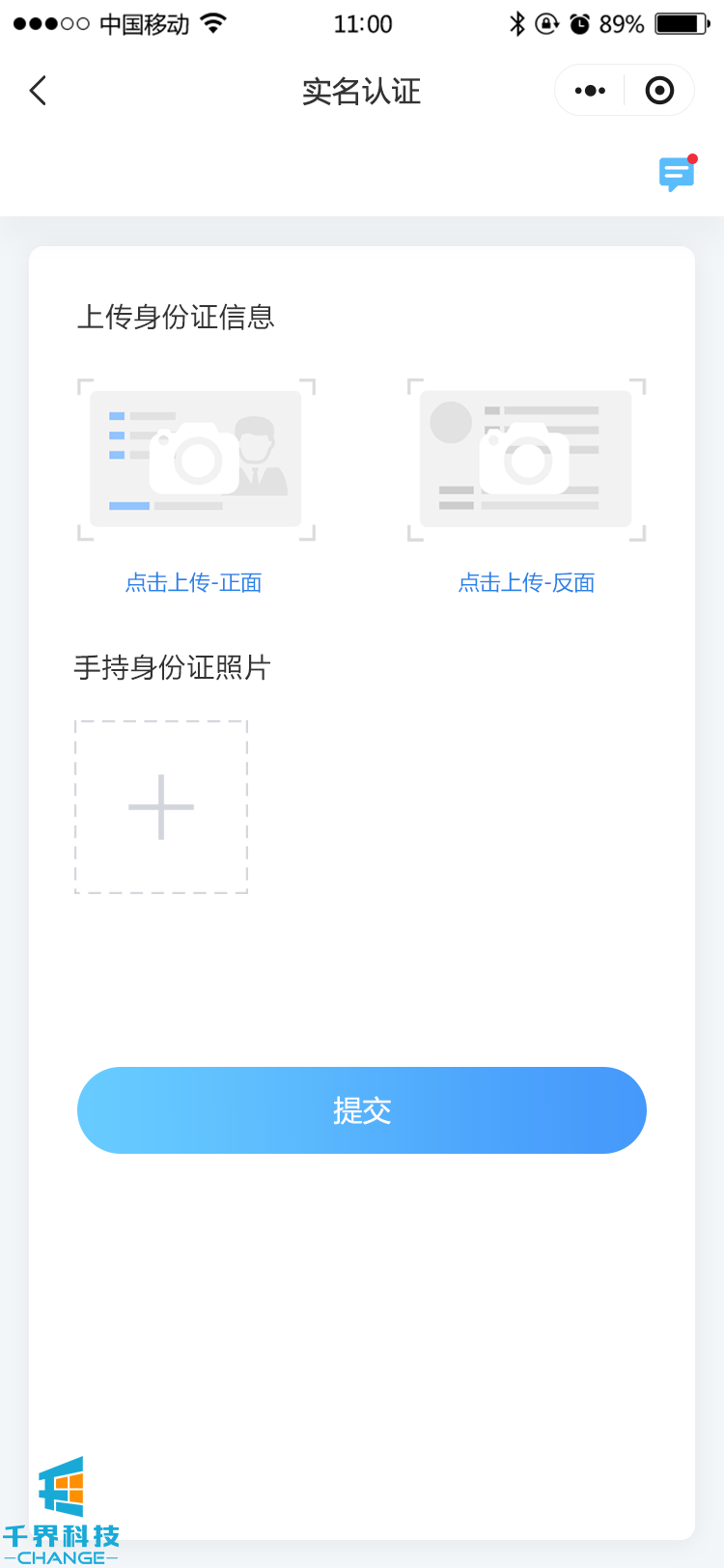Upload the ID card front photo
This screenshot has height=1568, width=724.
pyautogui.click(x=196, y=460)
